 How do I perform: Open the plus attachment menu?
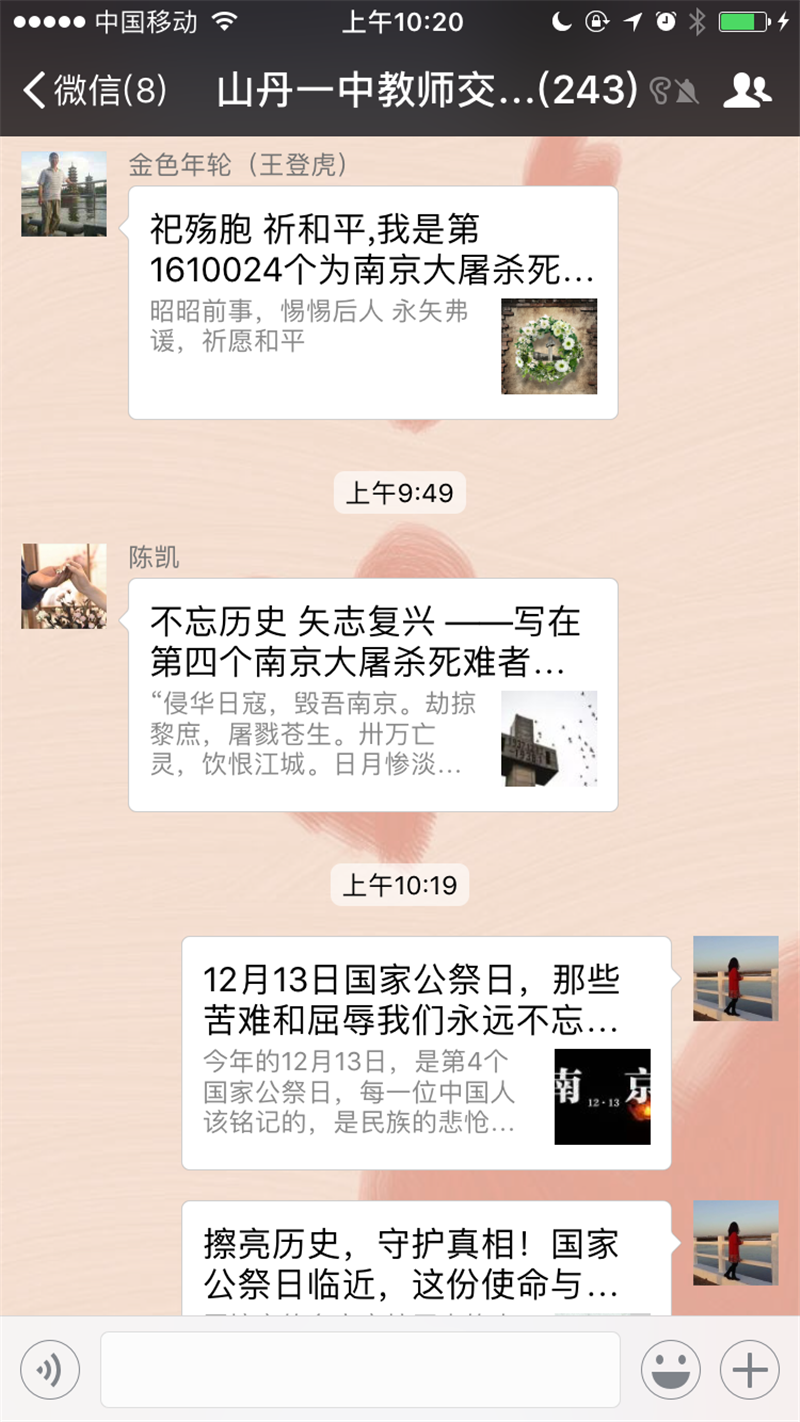coord(750,1369)
